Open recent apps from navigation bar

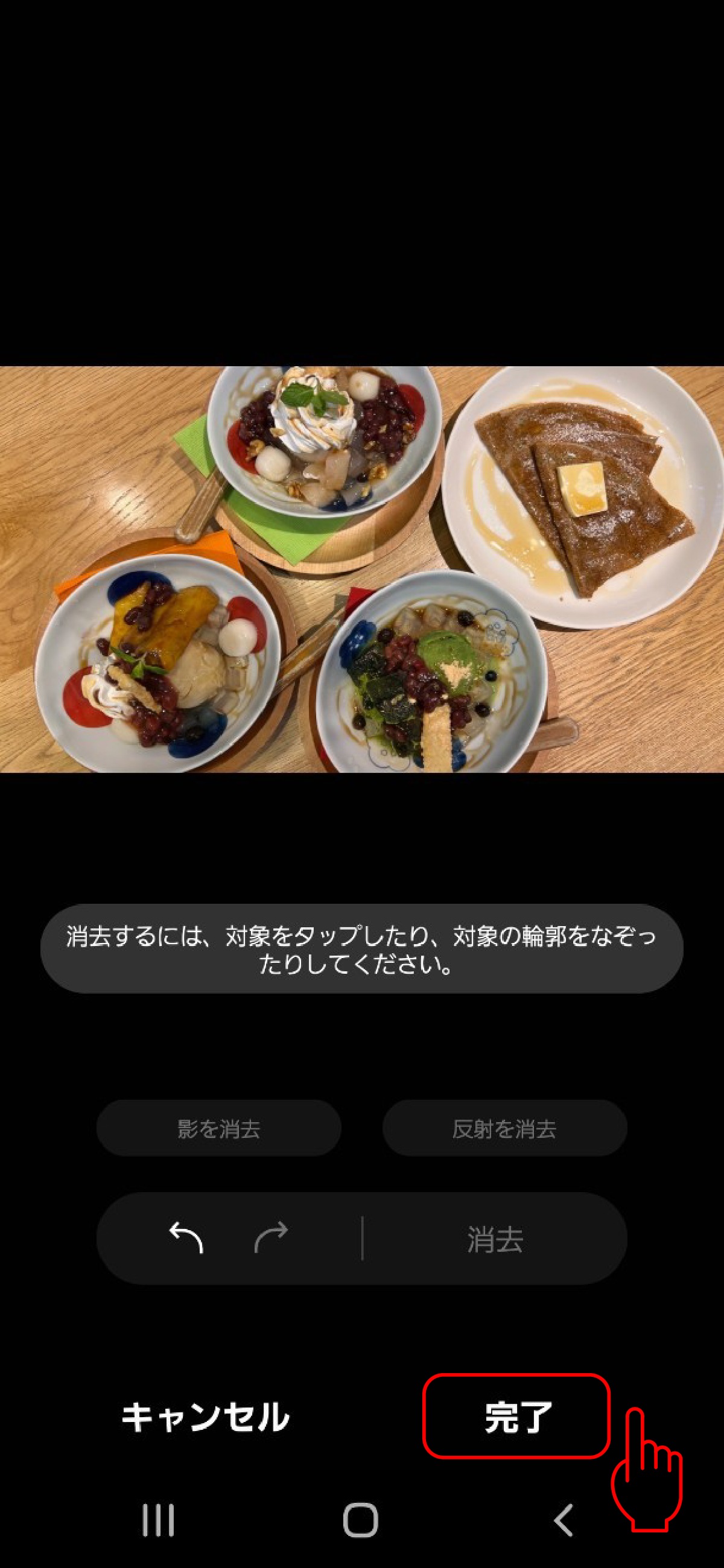[x=158, y=1520]
